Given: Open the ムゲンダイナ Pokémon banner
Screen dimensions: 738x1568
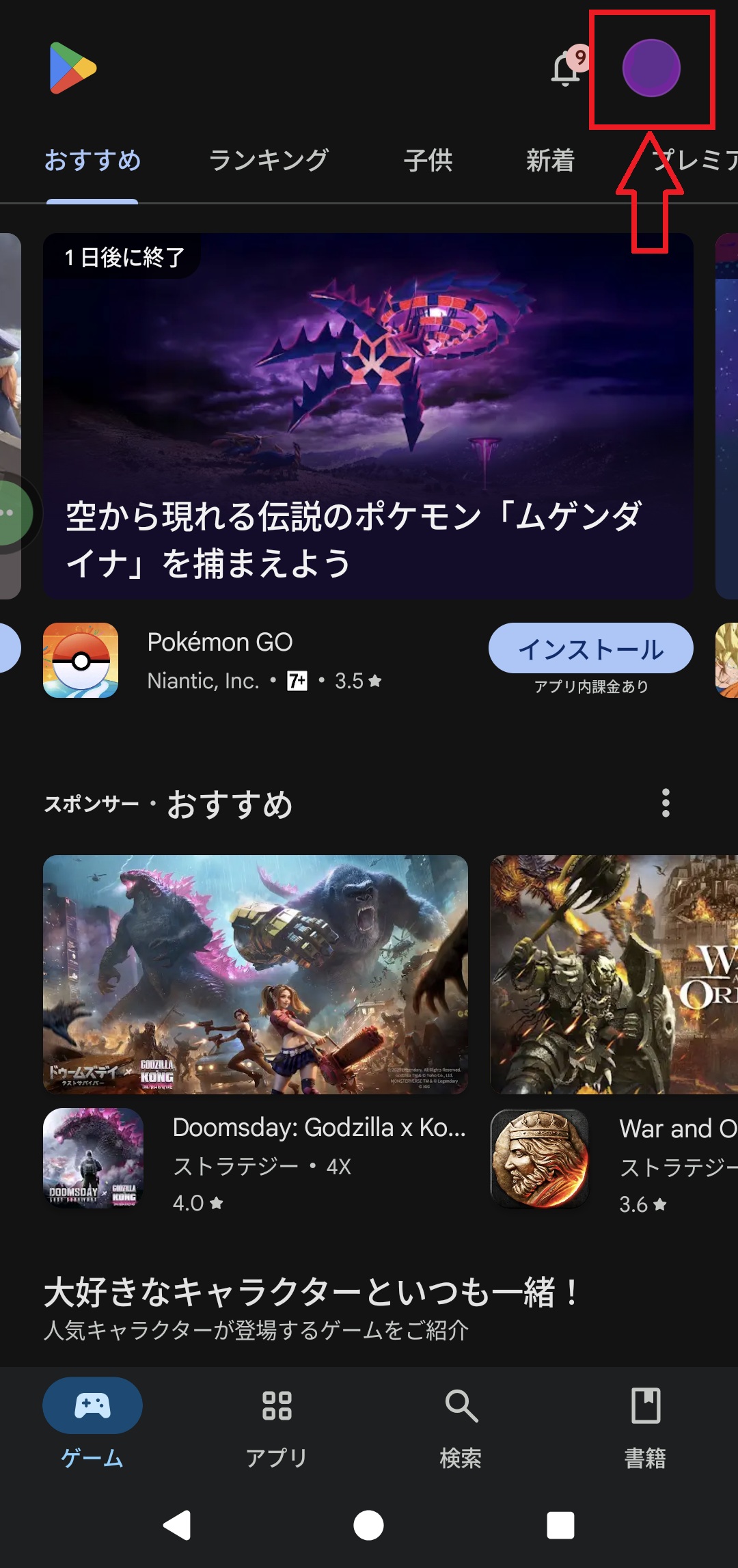Looking at the screenshot, I should tap(368, 416).
